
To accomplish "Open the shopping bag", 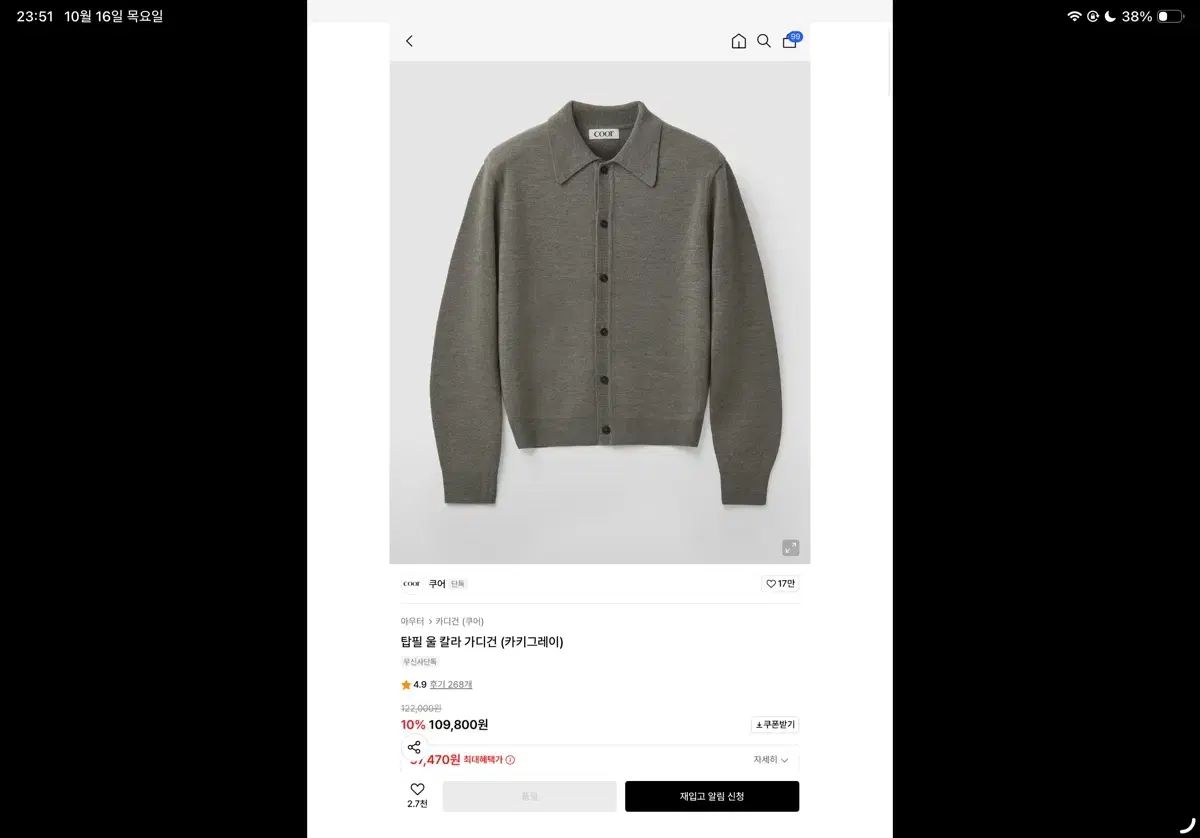I will coord(790,41).
